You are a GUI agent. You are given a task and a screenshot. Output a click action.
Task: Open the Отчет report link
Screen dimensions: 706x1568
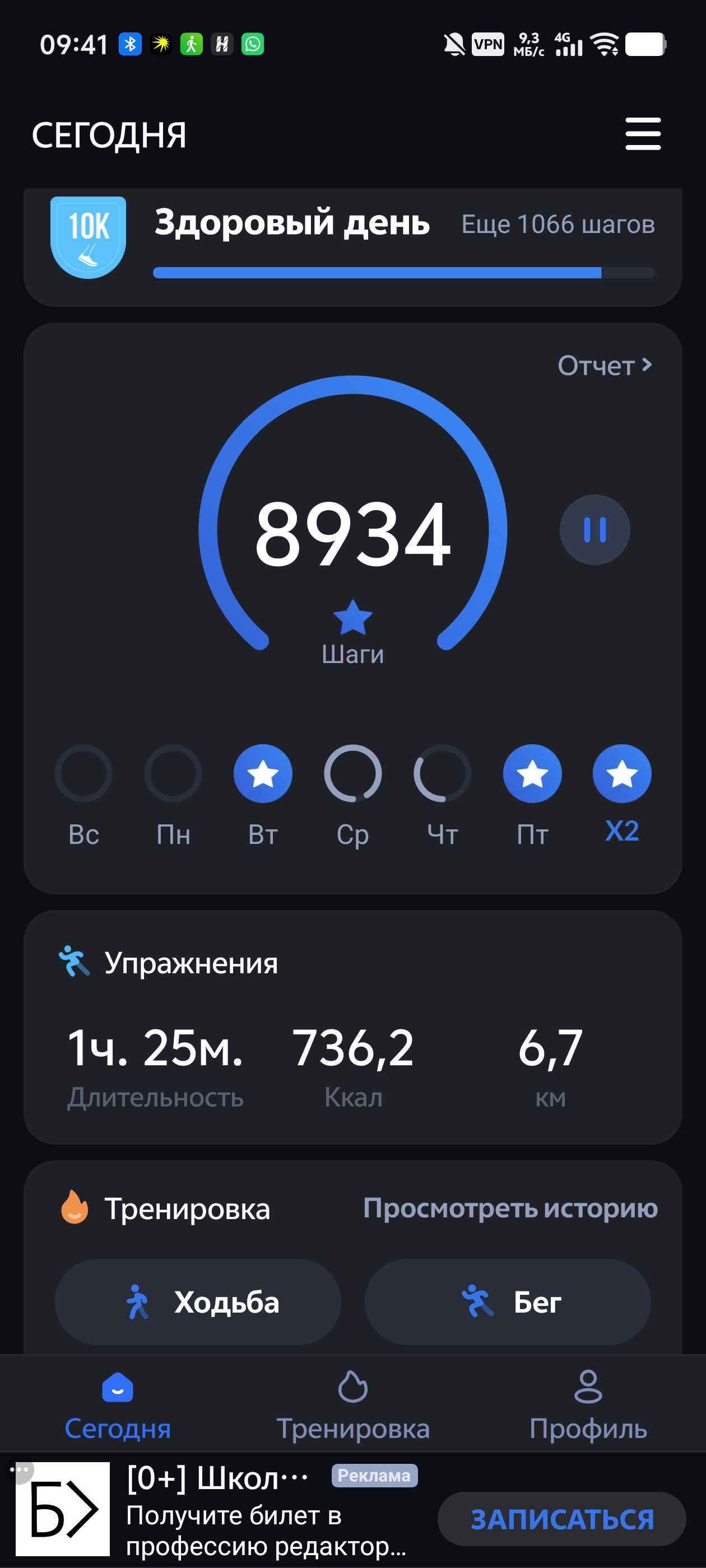coord(605,366)
